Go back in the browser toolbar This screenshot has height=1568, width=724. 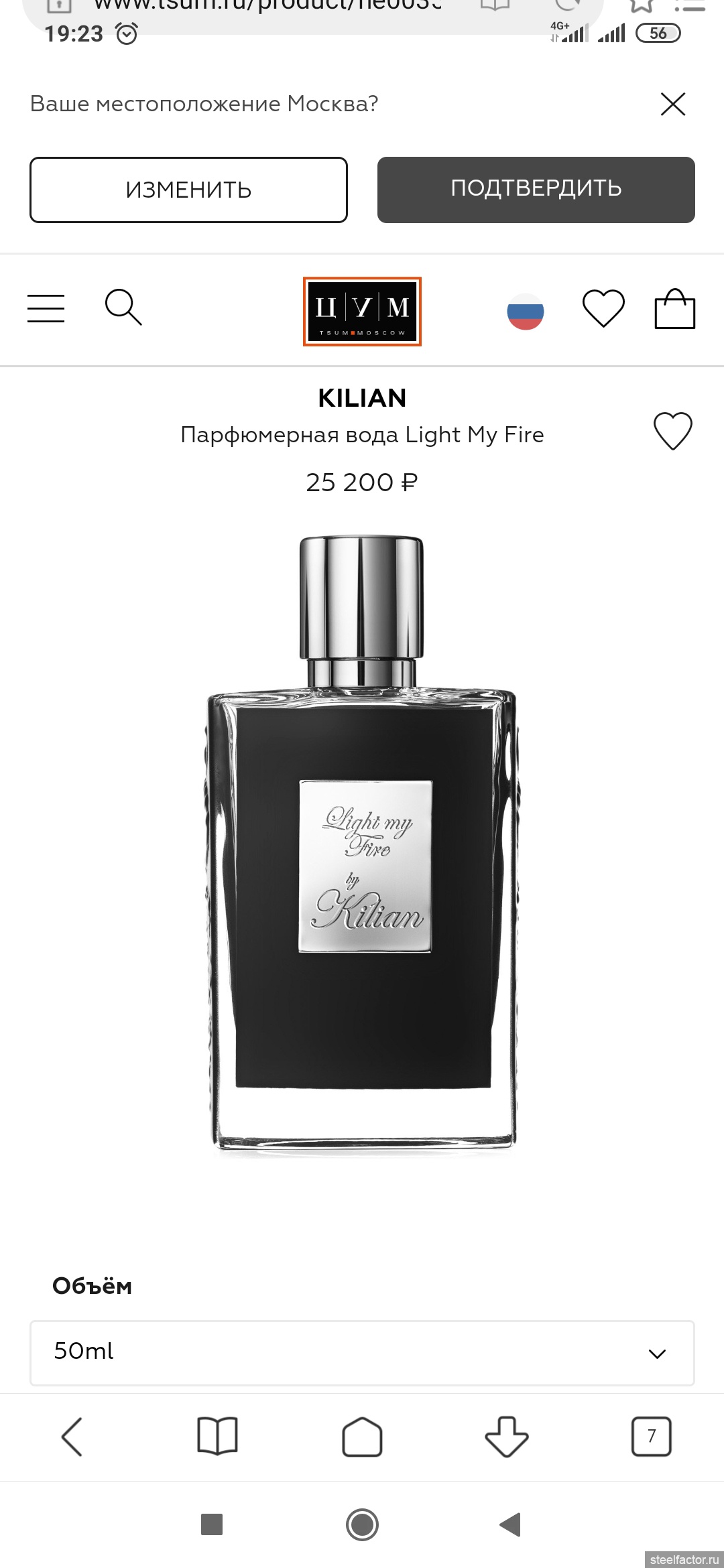pyautogui.click(x=72, y=1437)
